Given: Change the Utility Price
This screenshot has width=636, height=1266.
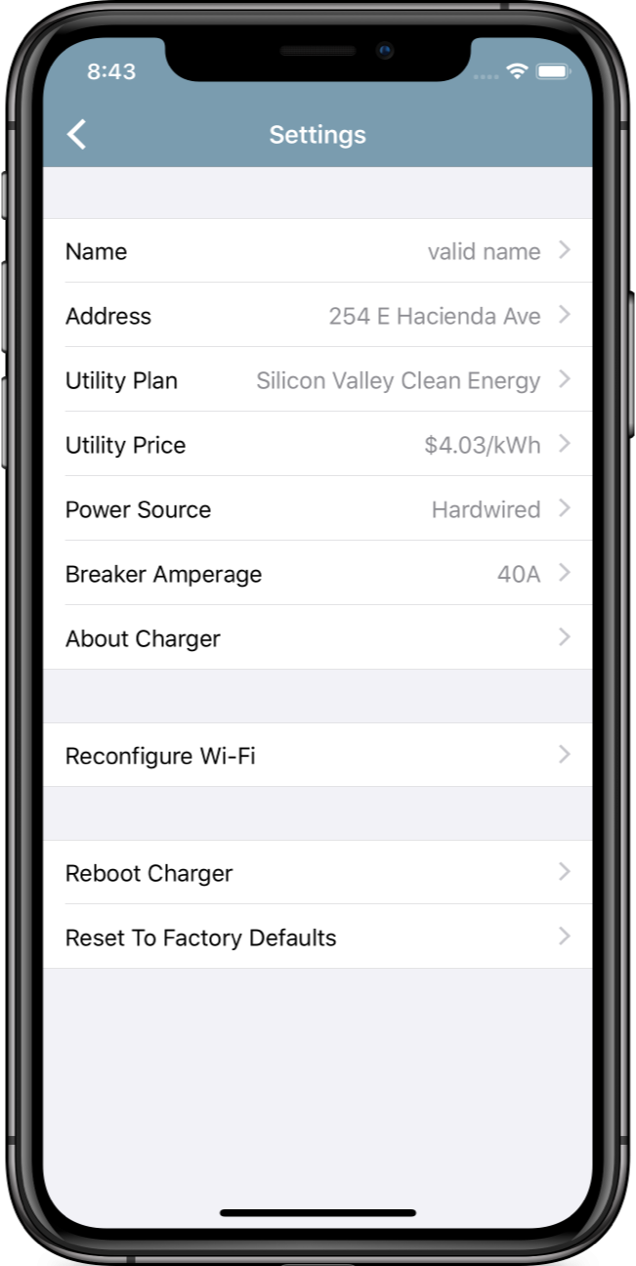Looking at the screenshot, I should click(317, 445).
